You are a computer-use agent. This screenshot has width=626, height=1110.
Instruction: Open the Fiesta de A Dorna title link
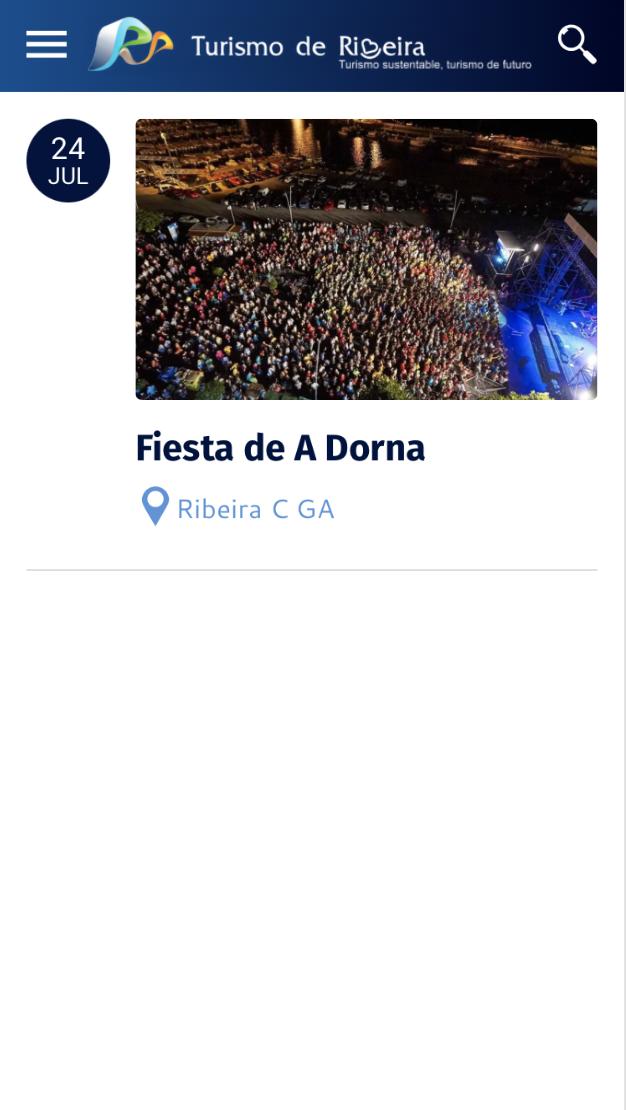[280, 448]
